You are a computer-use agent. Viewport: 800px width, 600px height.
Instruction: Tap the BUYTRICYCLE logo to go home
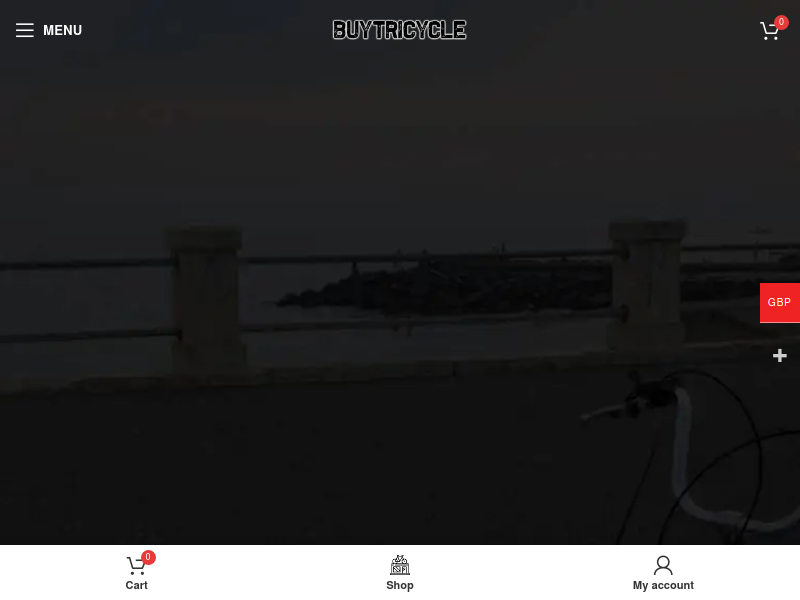tap(399, 30)
